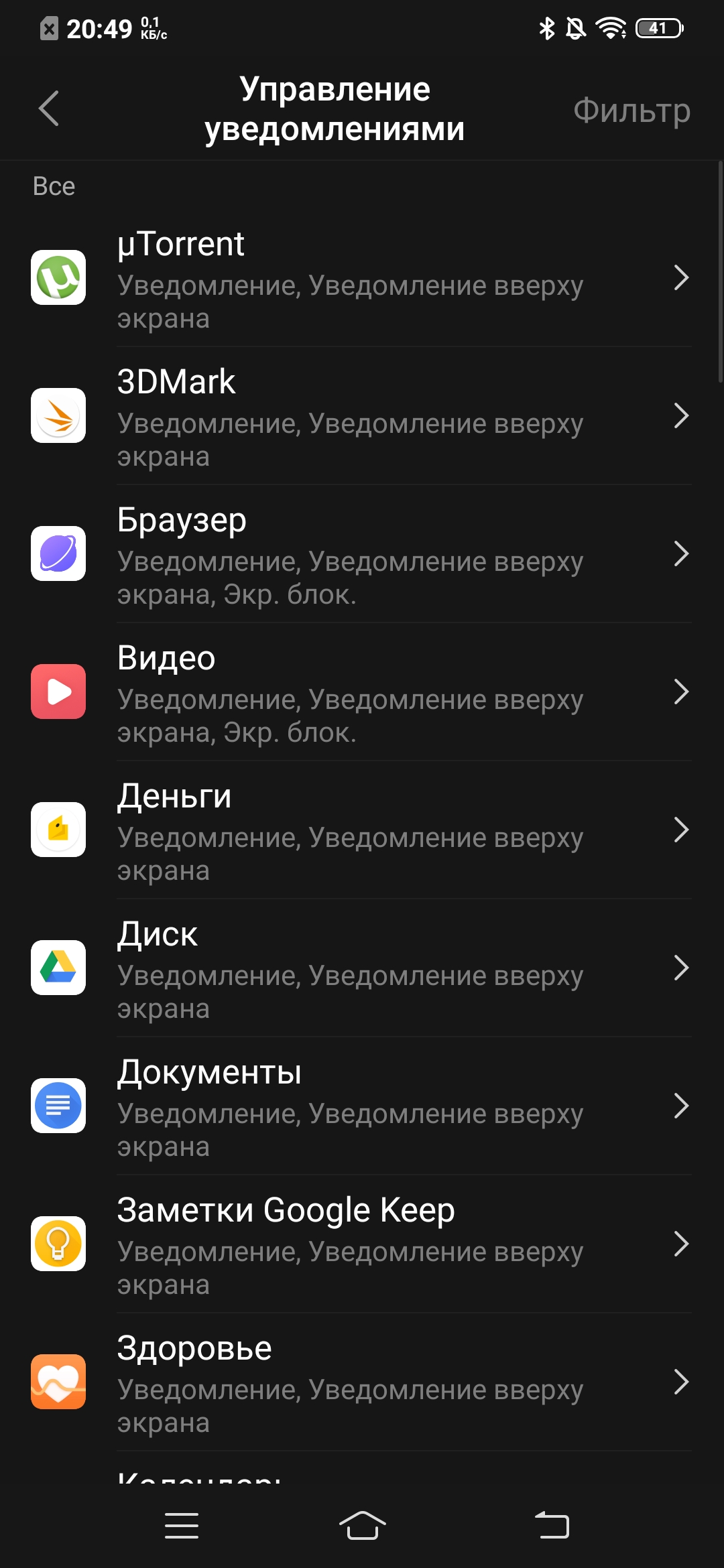
Task: Open Заметки Google Keep notification settings
Action: [x=362, y=1244]
